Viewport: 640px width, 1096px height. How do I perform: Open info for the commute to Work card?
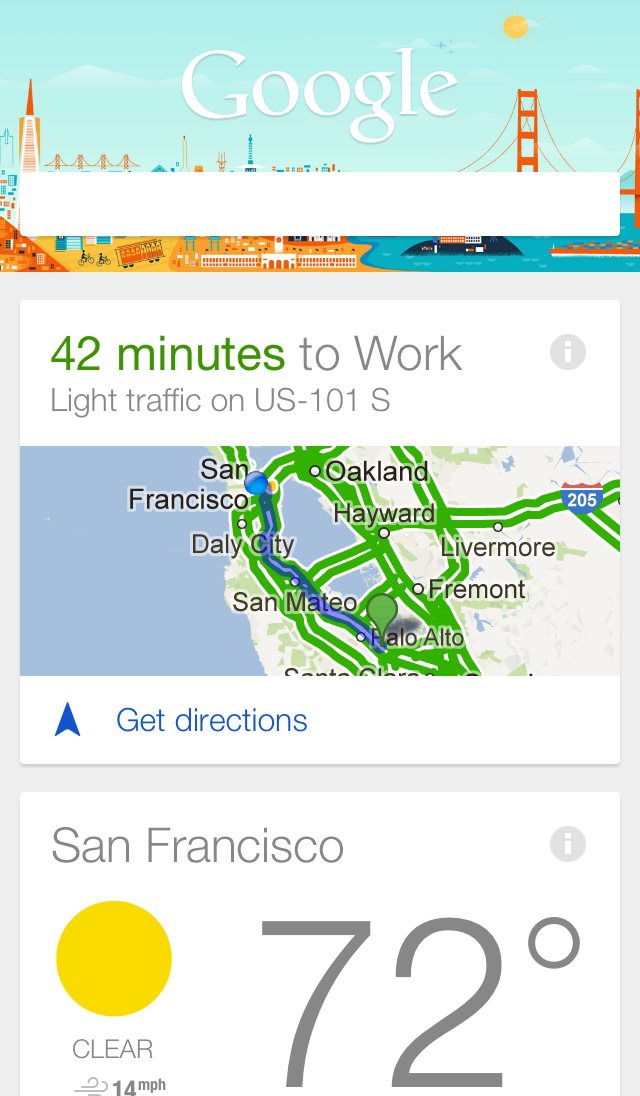click(567, 352)
